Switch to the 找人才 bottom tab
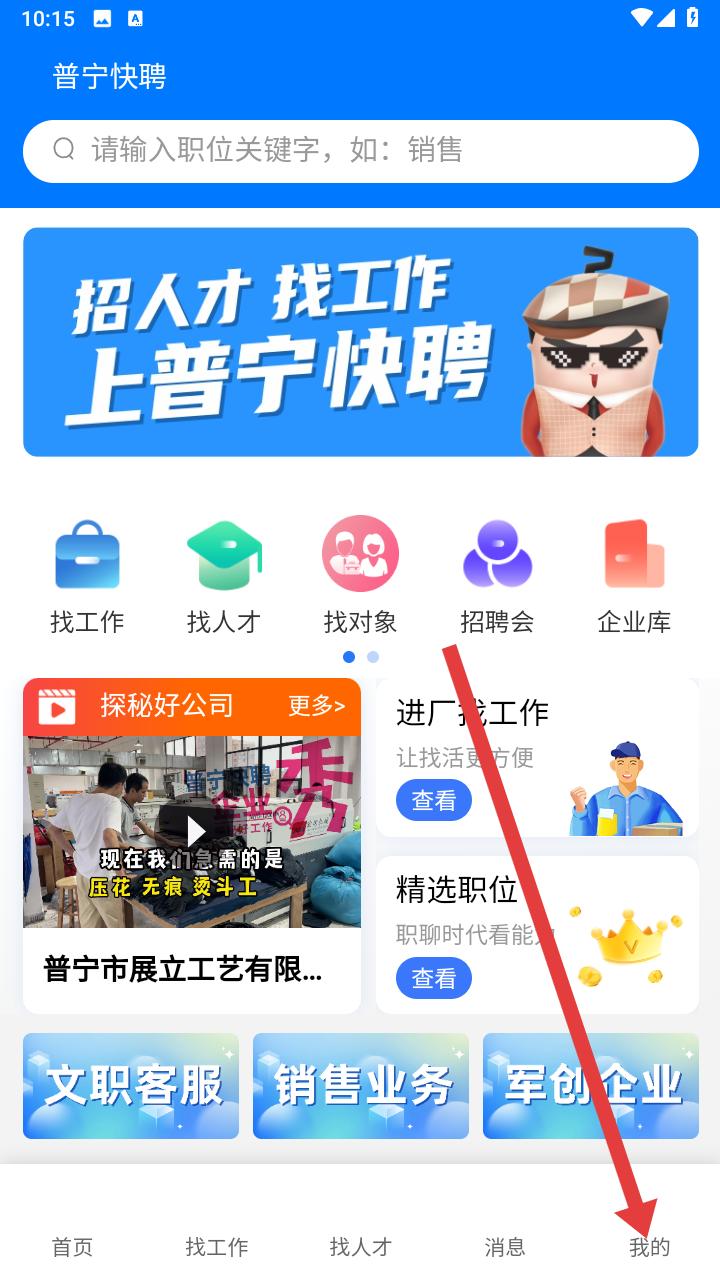 click(x=360, y=1246)
